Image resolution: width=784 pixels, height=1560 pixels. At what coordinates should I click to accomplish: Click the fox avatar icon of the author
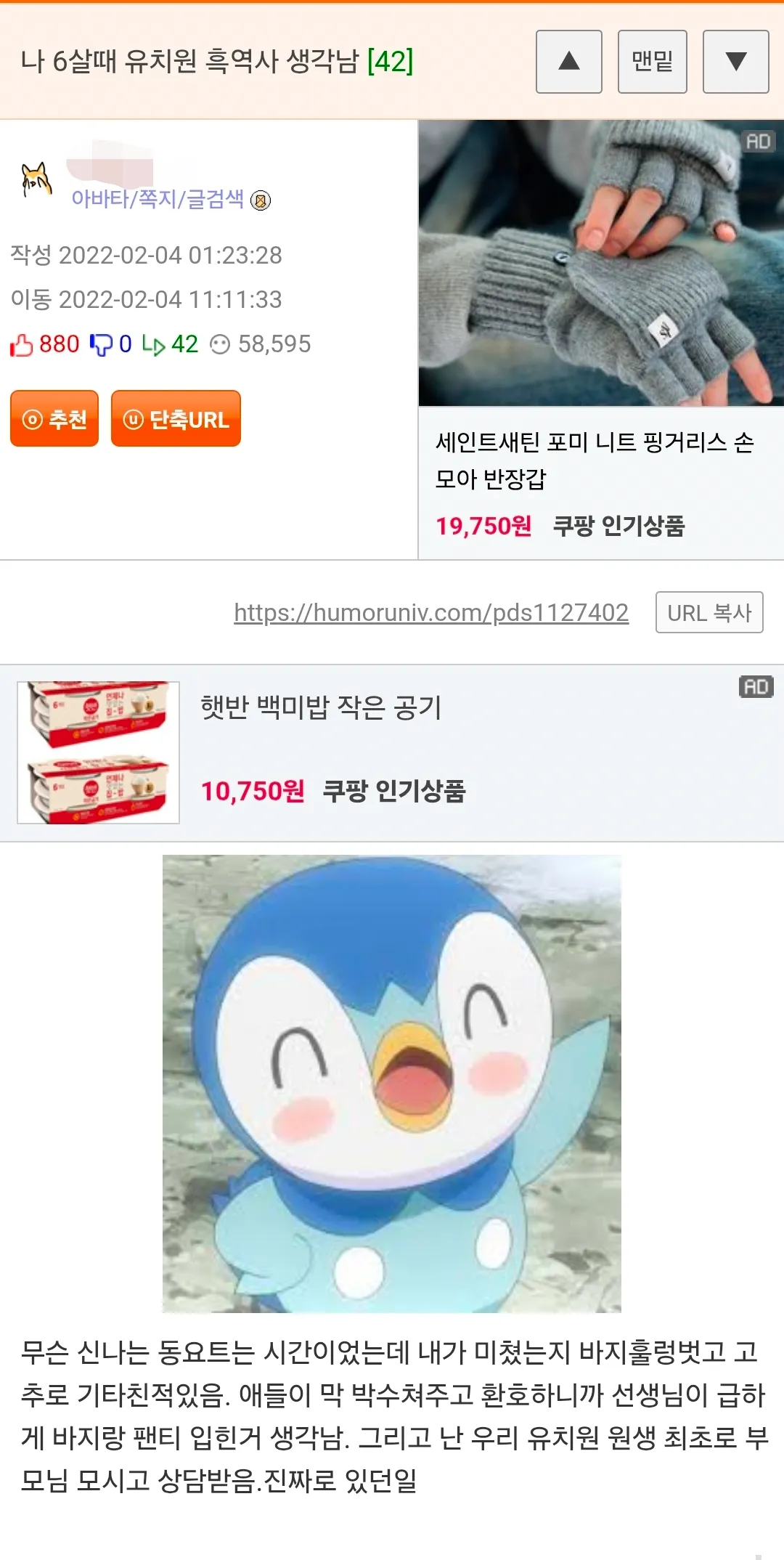[35, 180]
